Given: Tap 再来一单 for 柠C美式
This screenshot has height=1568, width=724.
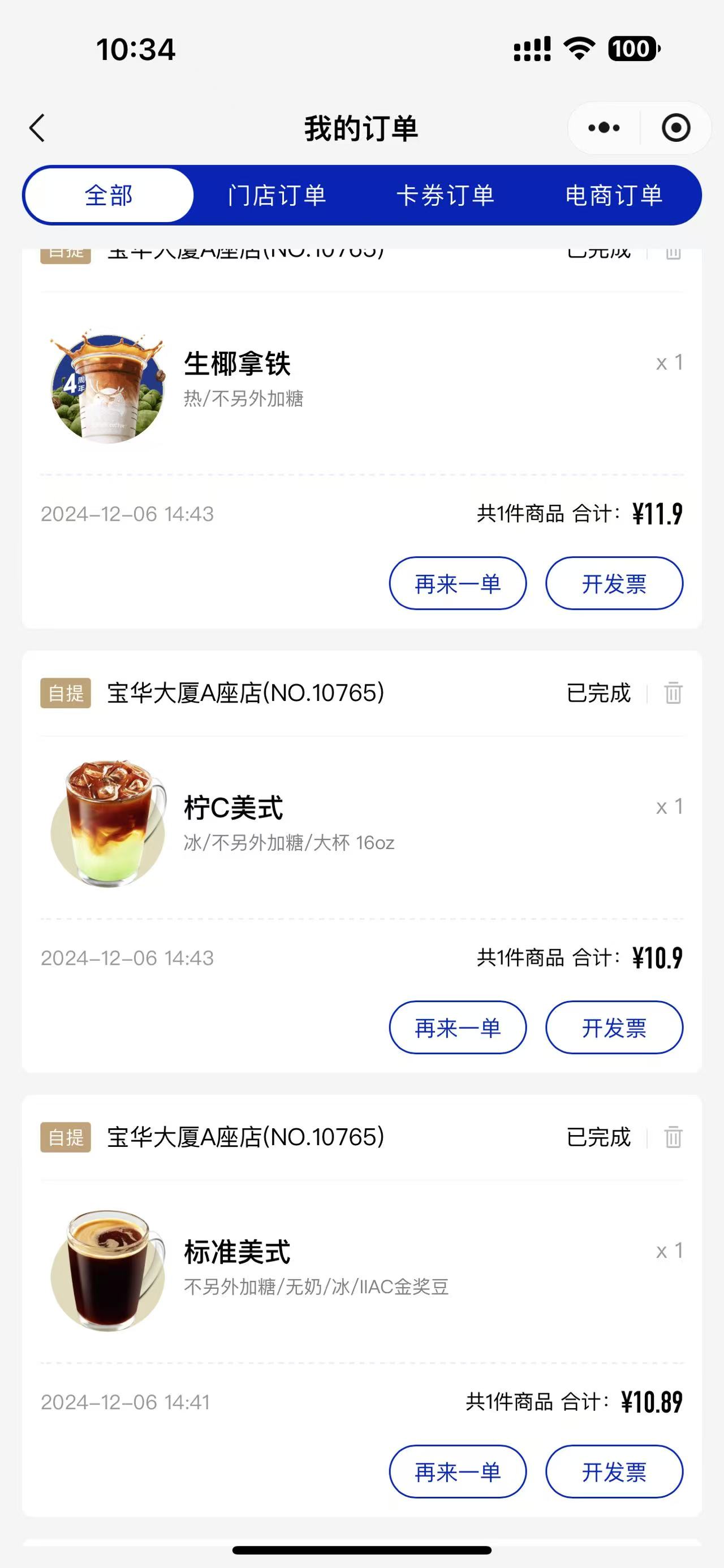Looking at the screenshot, I should tap(457, 1028).
